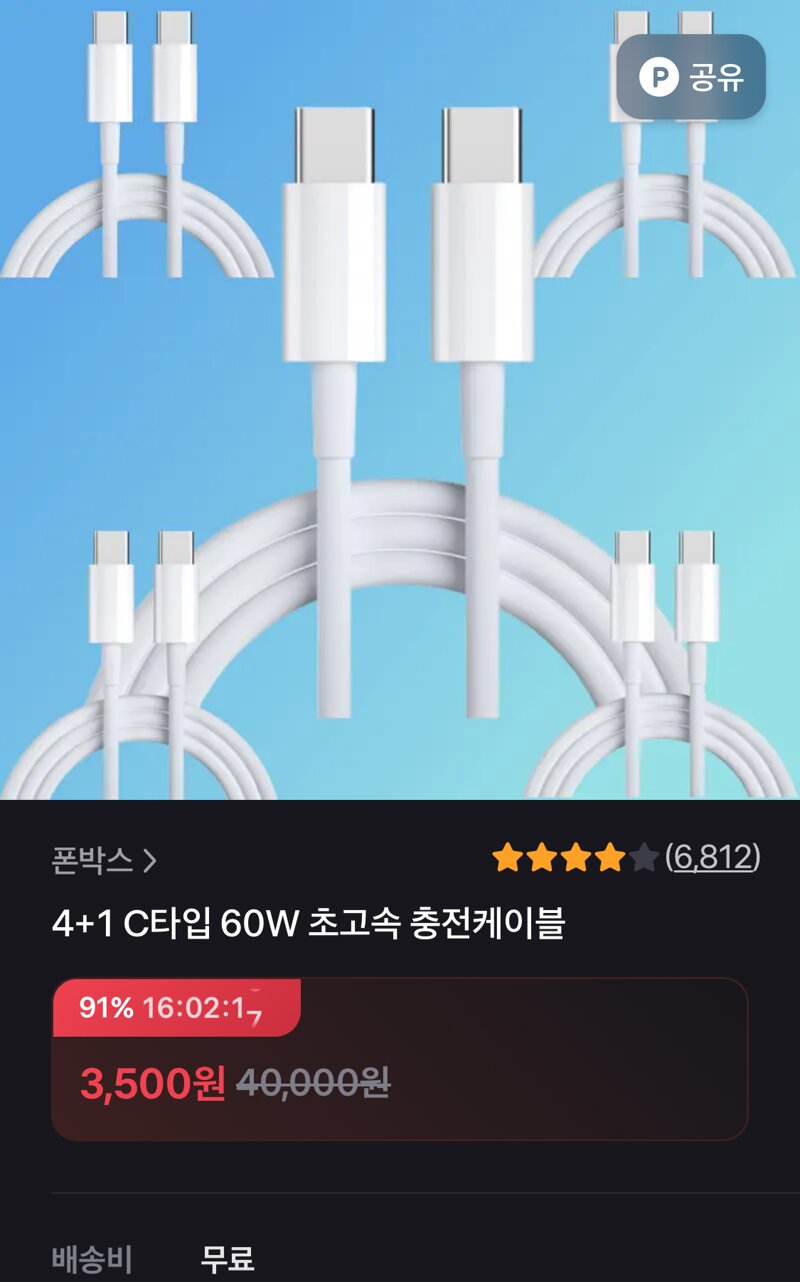Image resolution: width=800 pixels, height=1282 pixels.
Task: Open the charging cable product image
Action: click(400, 400)
